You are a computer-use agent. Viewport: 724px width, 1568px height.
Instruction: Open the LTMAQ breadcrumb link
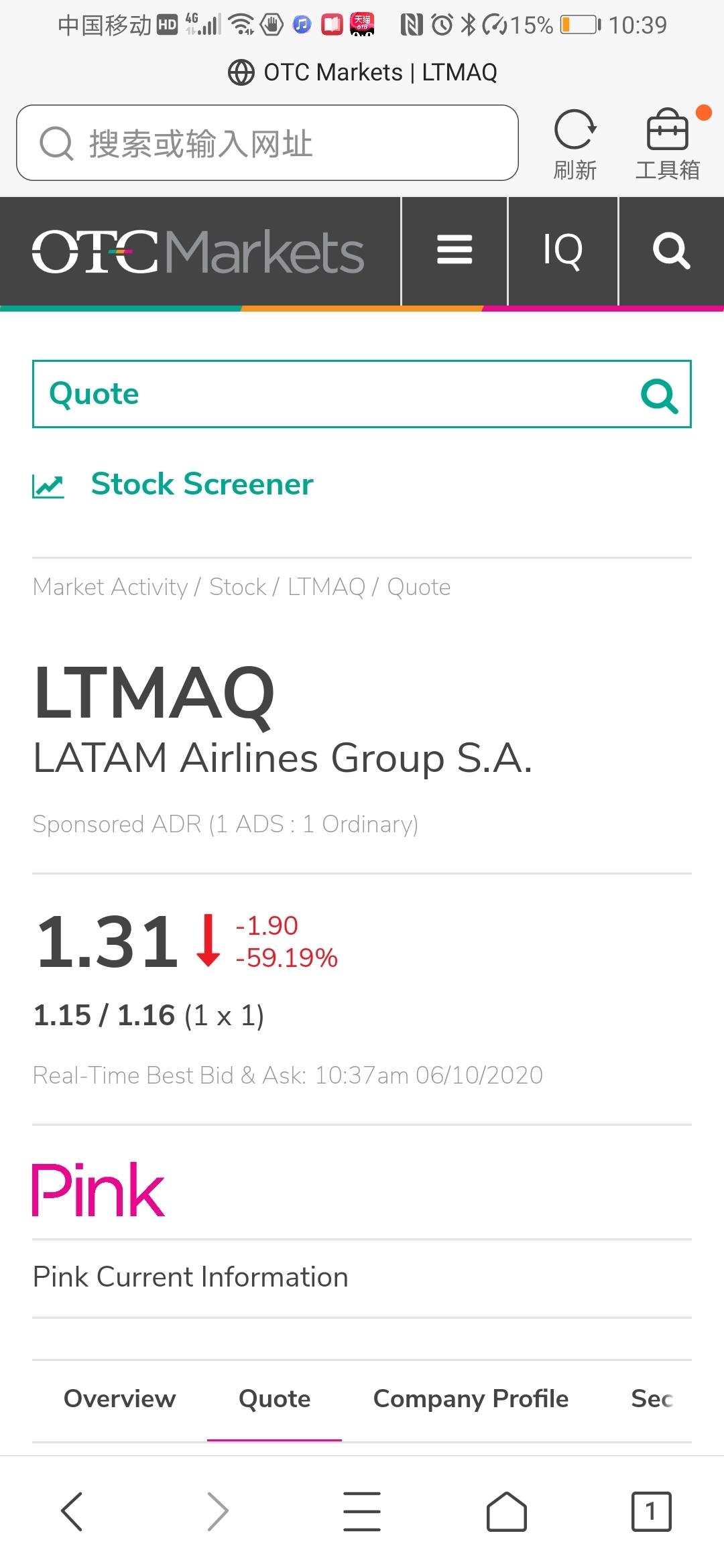[x=326, y=587]
